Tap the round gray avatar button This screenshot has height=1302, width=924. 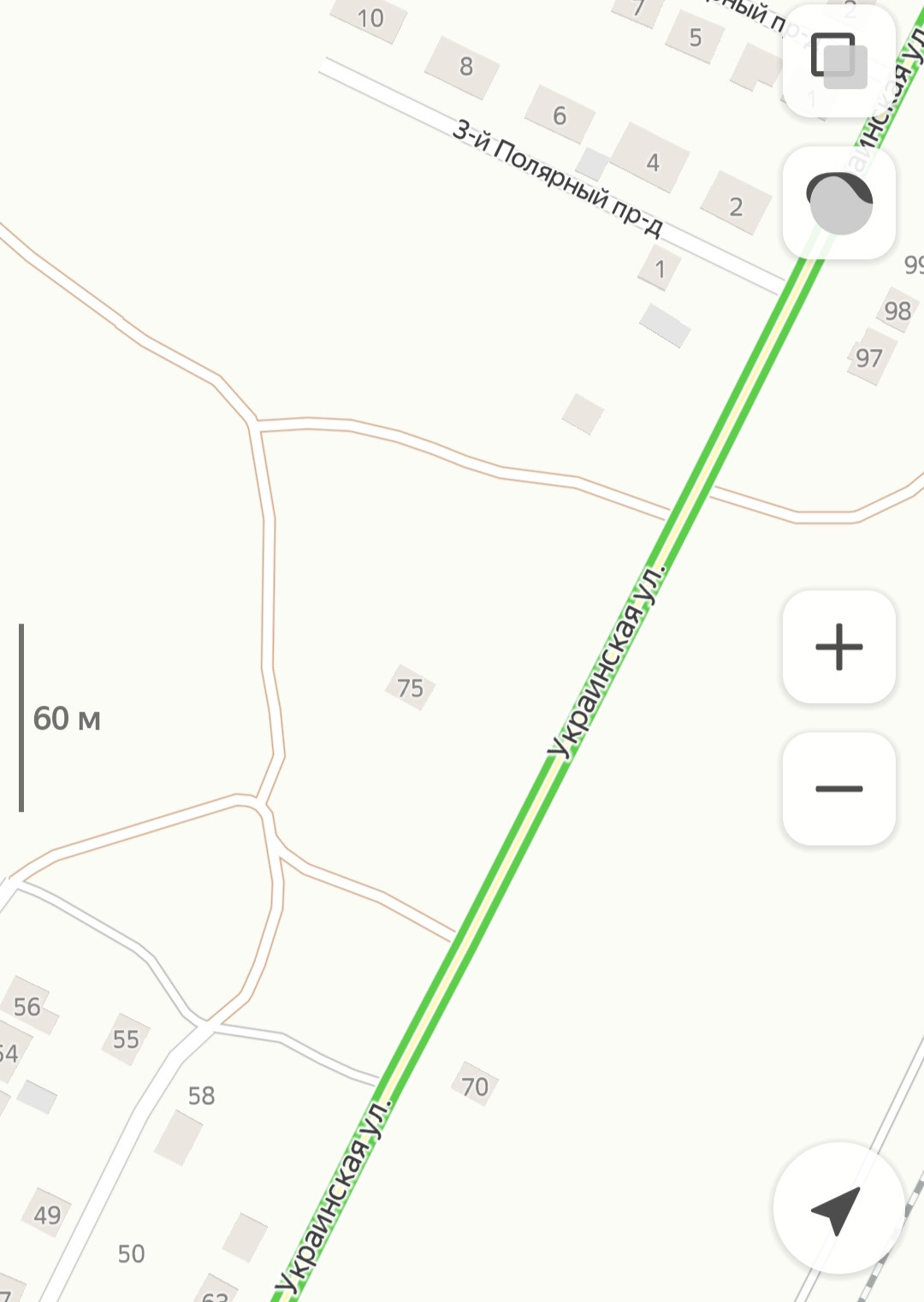(x=839, y=203)
